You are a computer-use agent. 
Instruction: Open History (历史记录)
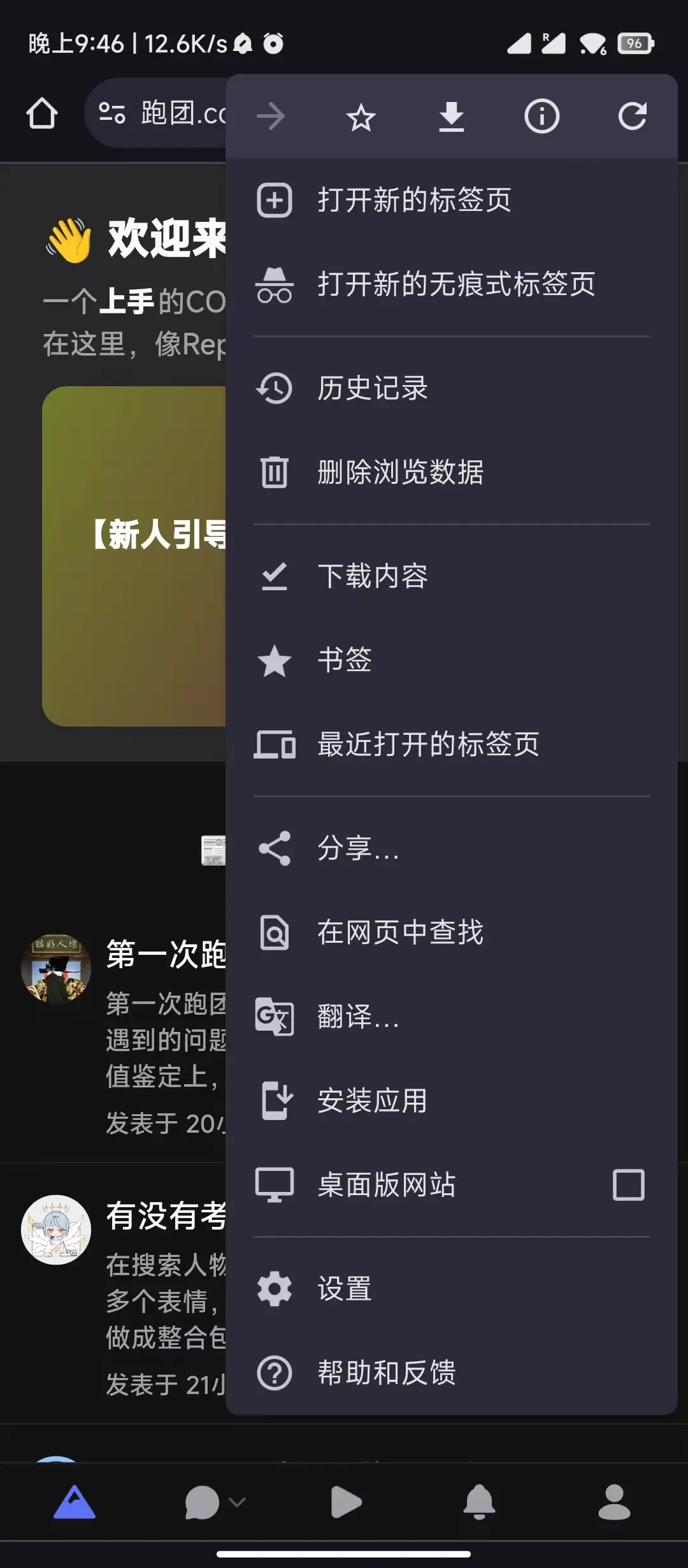click(451, 388)
